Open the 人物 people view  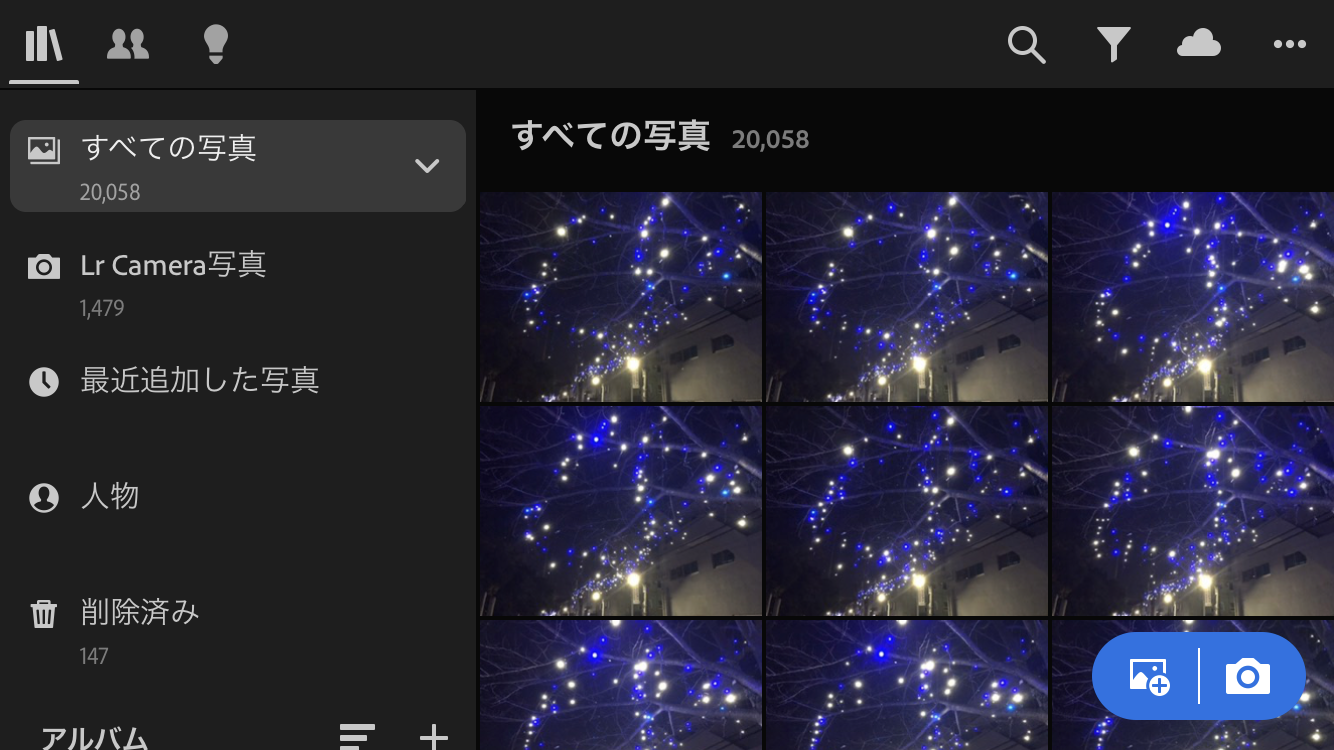pos(110,496)
